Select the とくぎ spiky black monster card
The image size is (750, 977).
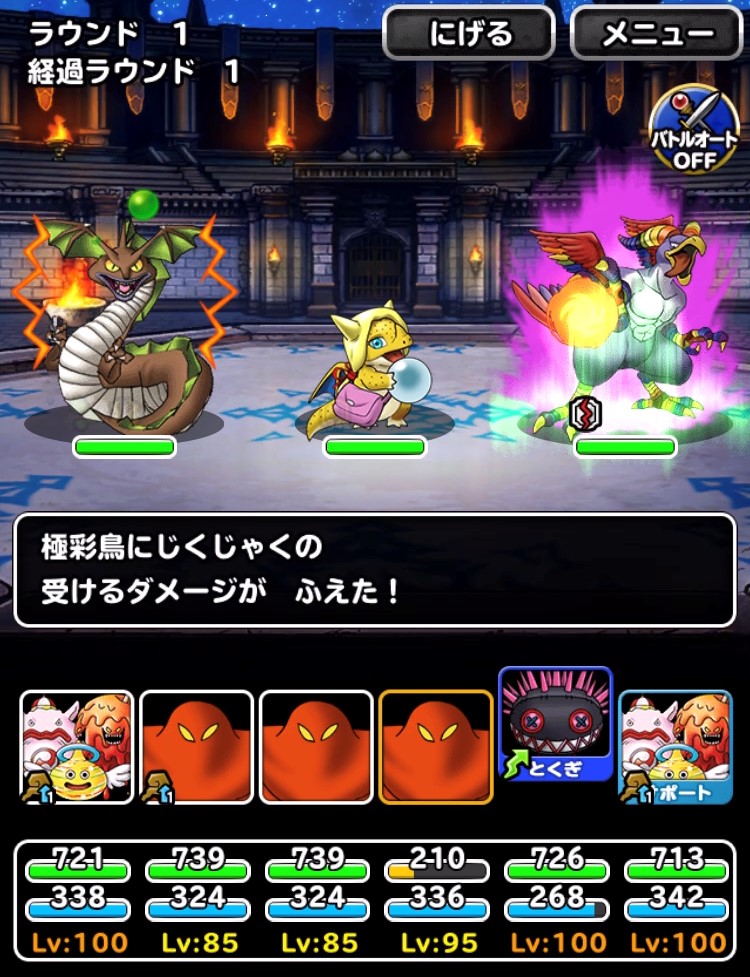pyautogui.click(x=556, y=723)
